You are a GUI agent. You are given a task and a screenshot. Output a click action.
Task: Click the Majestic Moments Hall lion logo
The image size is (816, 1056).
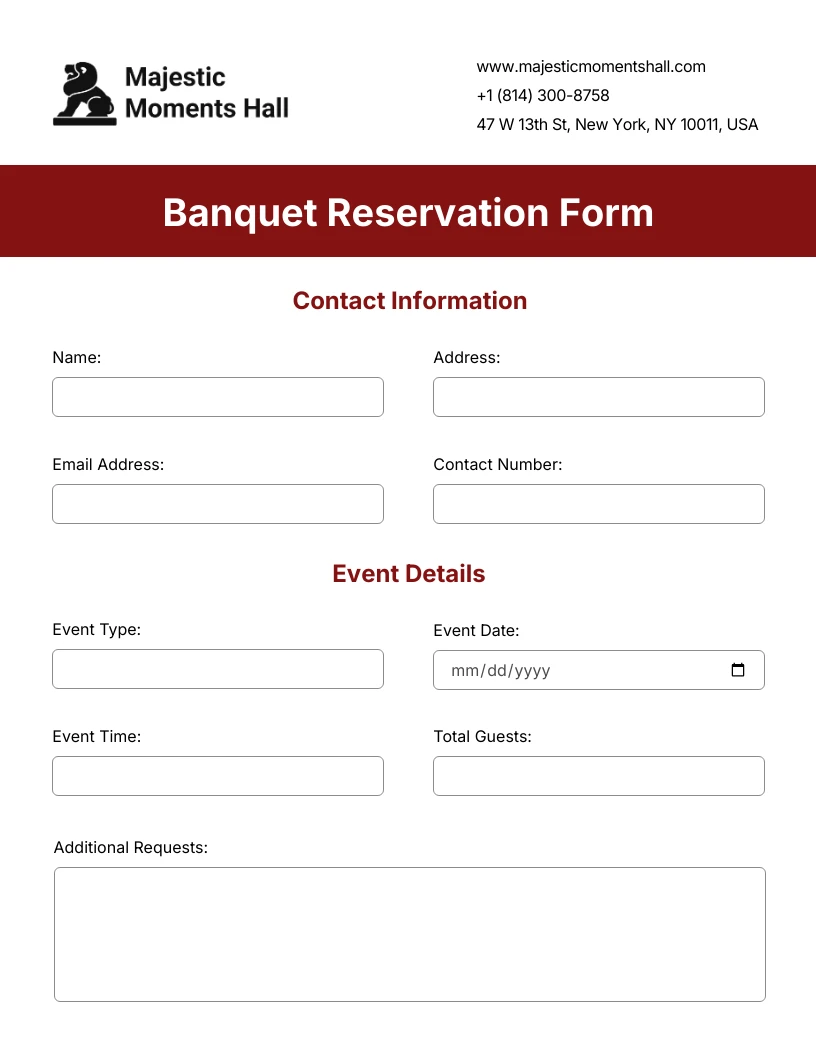84,94
